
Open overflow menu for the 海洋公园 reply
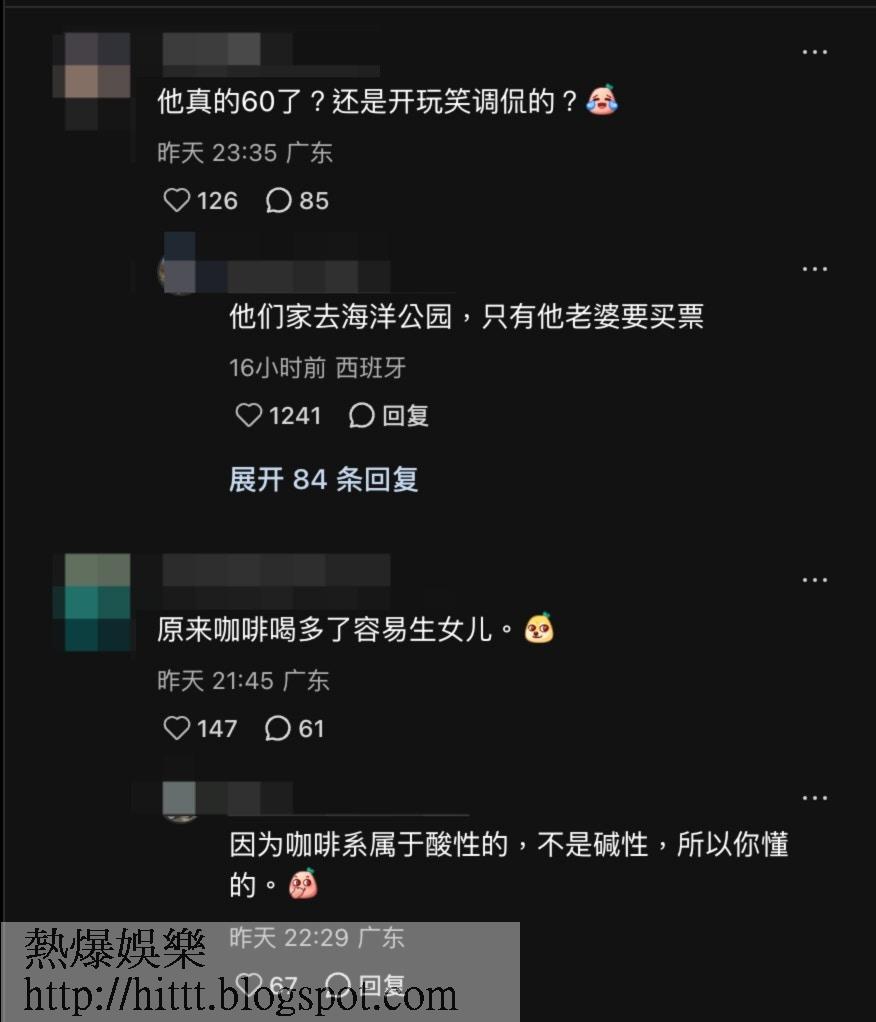coord(815,269)
